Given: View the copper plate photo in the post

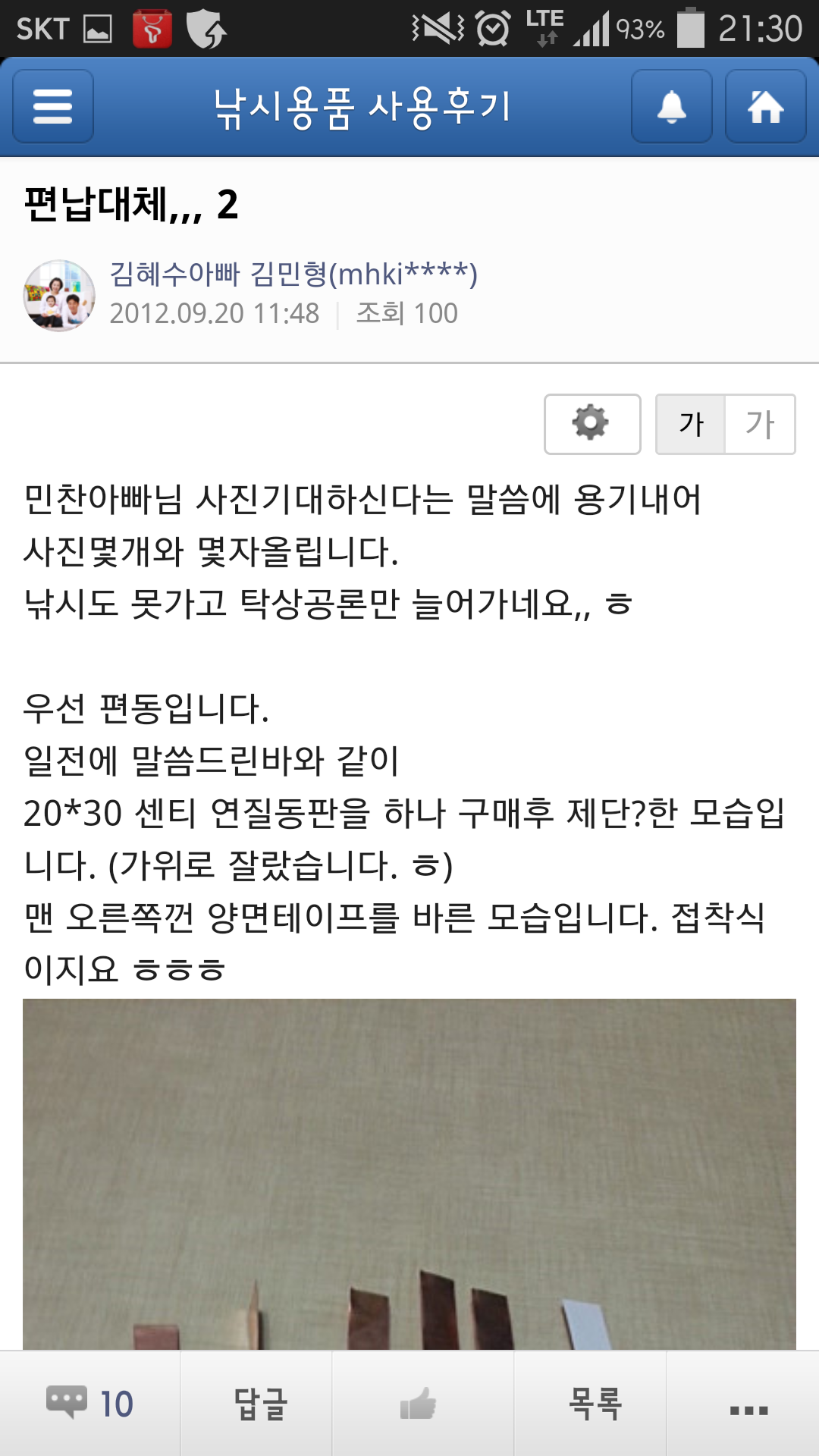Looking at the screenshot, I should pos(409,1174).
